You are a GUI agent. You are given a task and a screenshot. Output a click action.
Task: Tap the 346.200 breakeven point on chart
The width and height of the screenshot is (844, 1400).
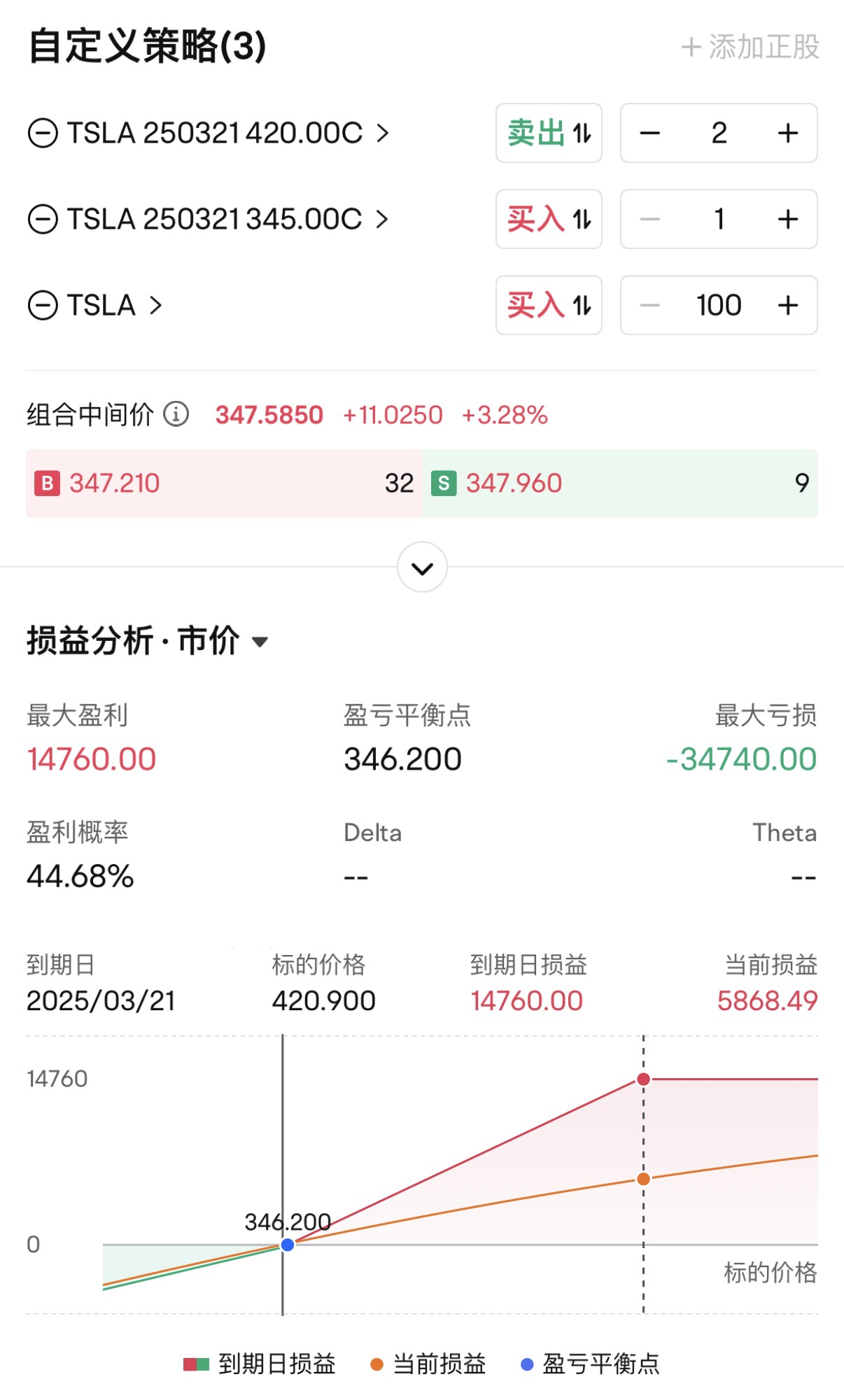tap(287, 1245)
